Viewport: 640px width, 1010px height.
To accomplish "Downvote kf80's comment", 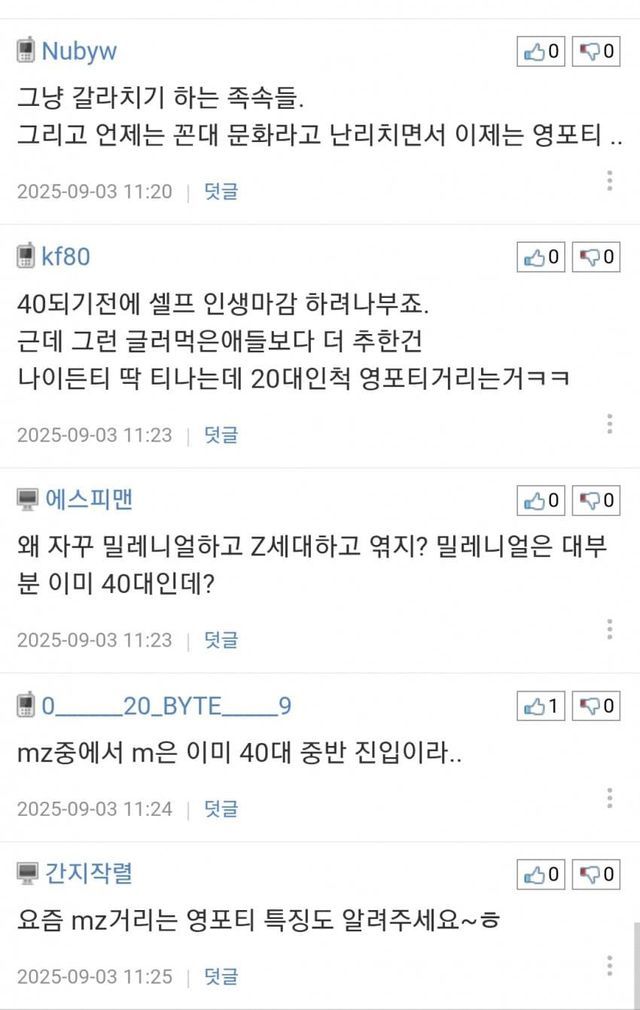I will coord(596,257).
